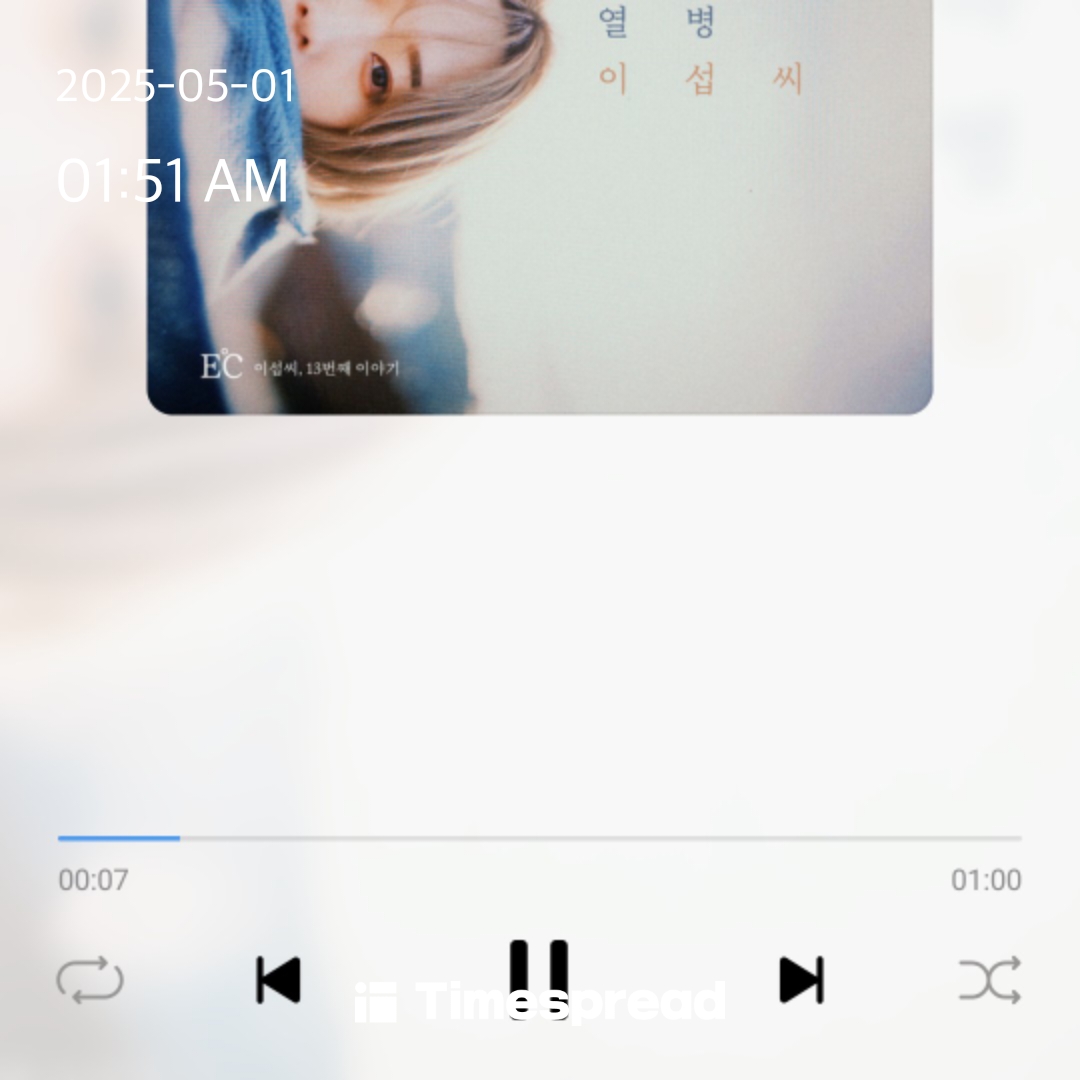Go back to the previous track
The image size is (1080, 1080).
click(278, 979)
